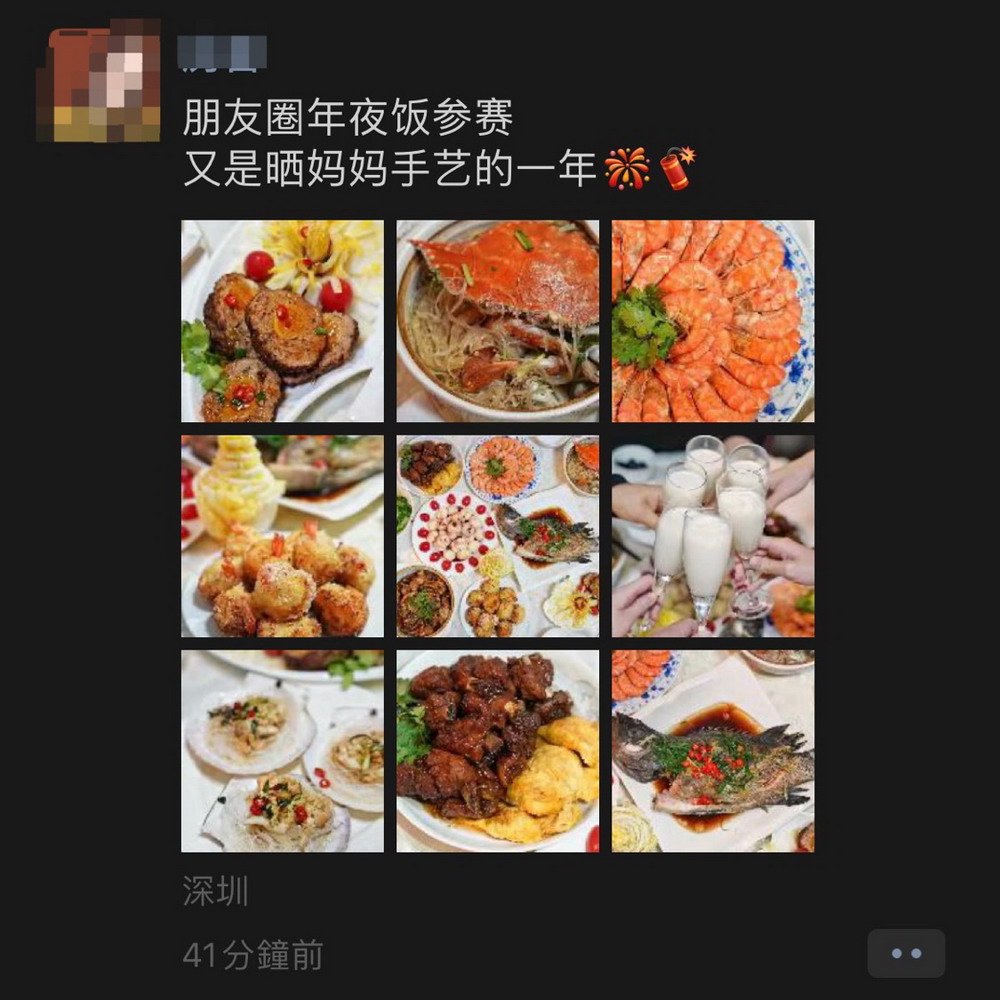Enlarge the steamed scallops photo
This screenshot has width=1000, height=1000.
pos(282,751)
